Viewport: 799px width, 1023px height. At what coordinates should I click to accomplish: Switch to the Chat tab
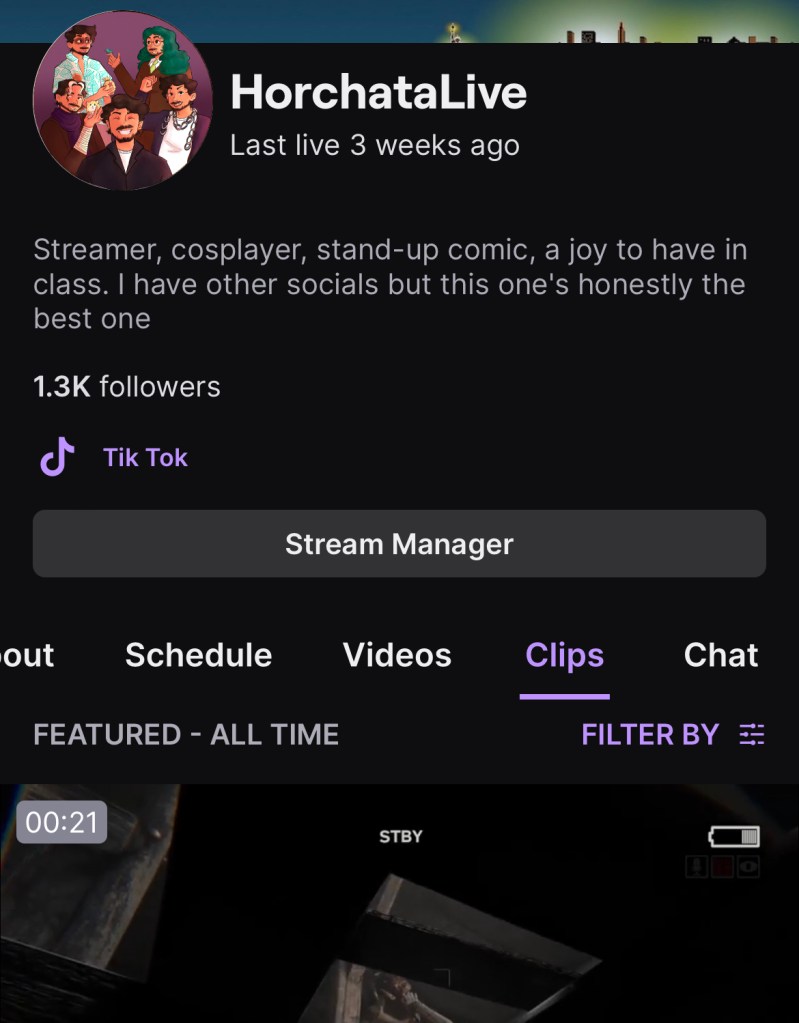click(720, 655)
